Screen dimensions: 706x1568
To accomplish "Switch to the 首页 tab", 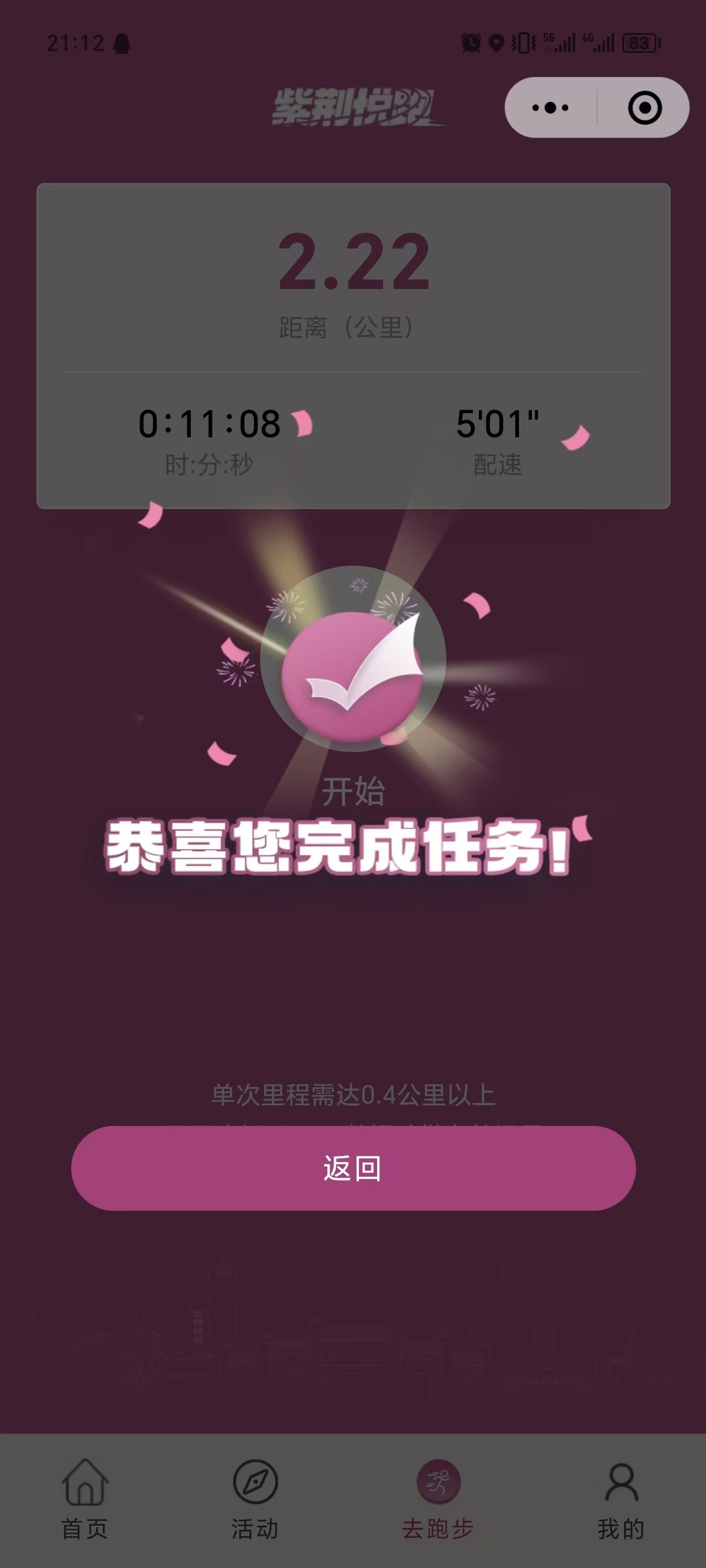I will (x=85, y=1500).
